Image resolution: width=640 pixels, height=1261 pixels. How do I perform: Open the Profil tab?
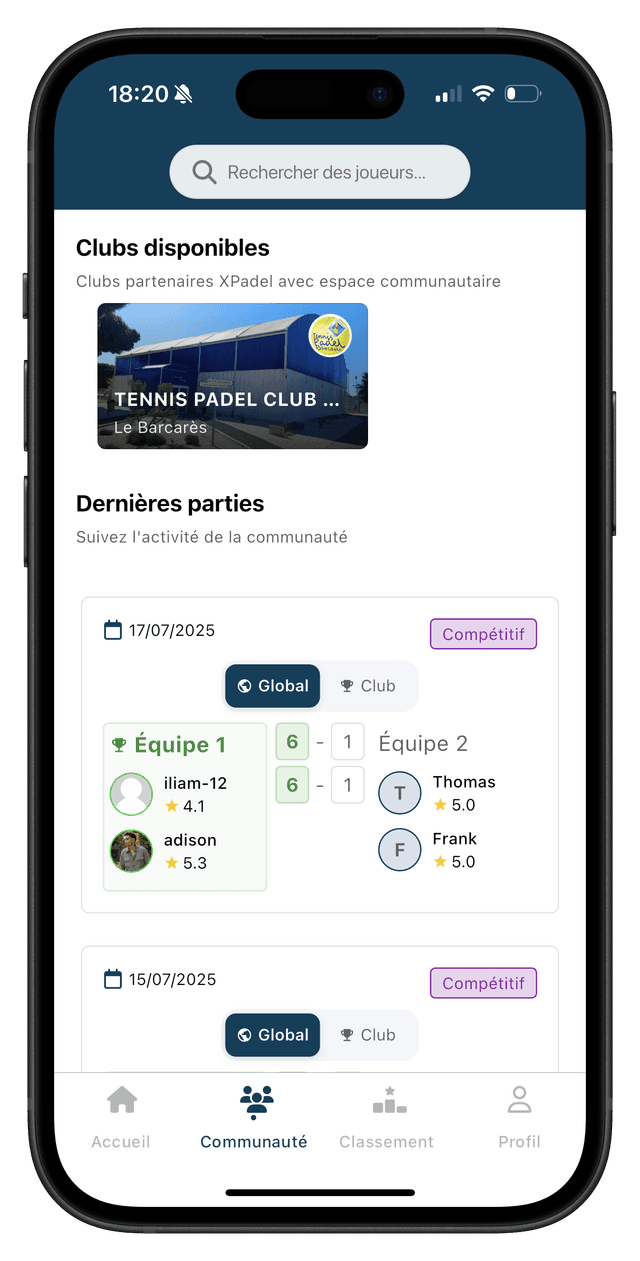[x=519, y=1117]
